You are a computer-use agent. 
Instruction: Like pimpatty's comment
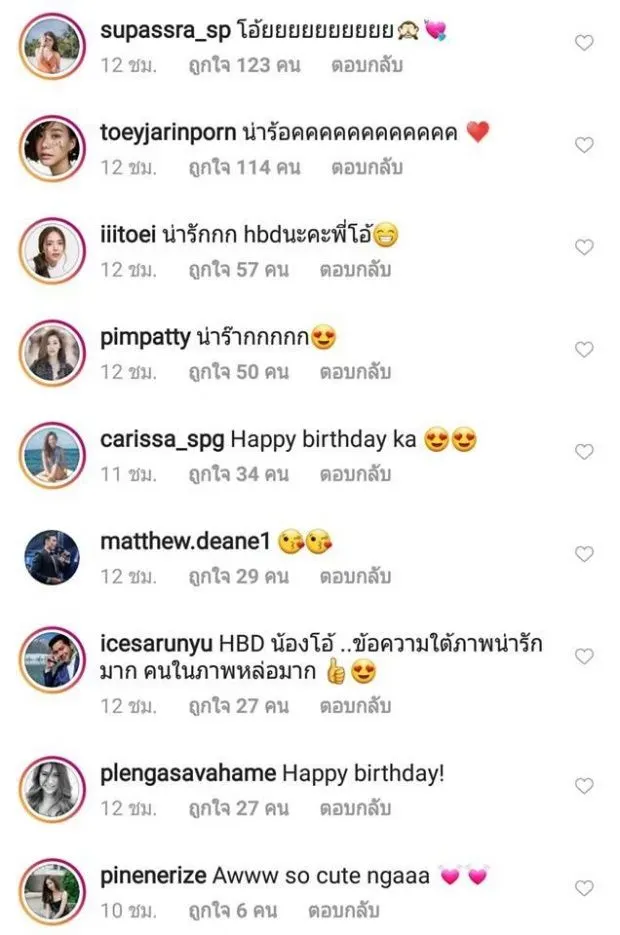pyautogui.click(x=585, y=349)
